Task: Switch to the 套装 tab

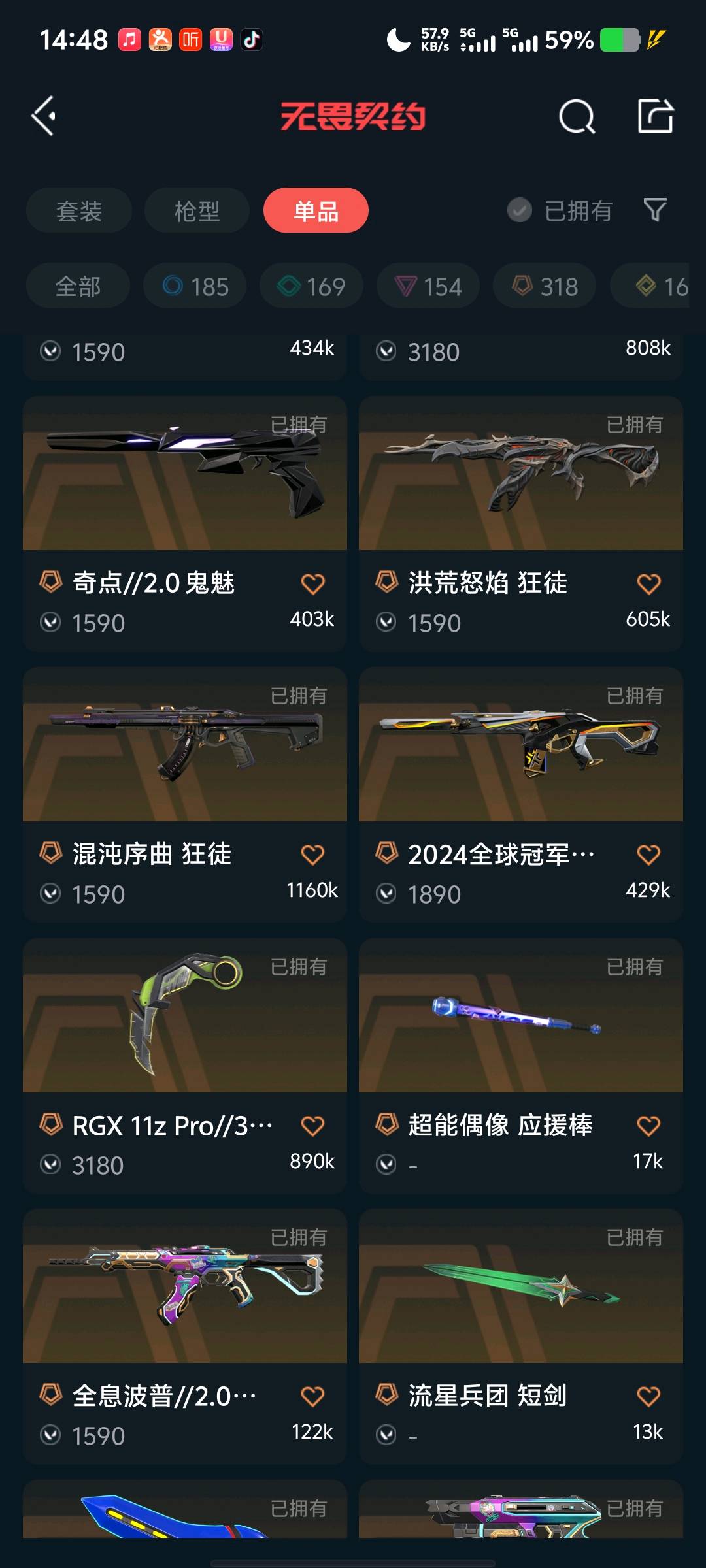Action: pyautogui.click(x=79, y=211)
